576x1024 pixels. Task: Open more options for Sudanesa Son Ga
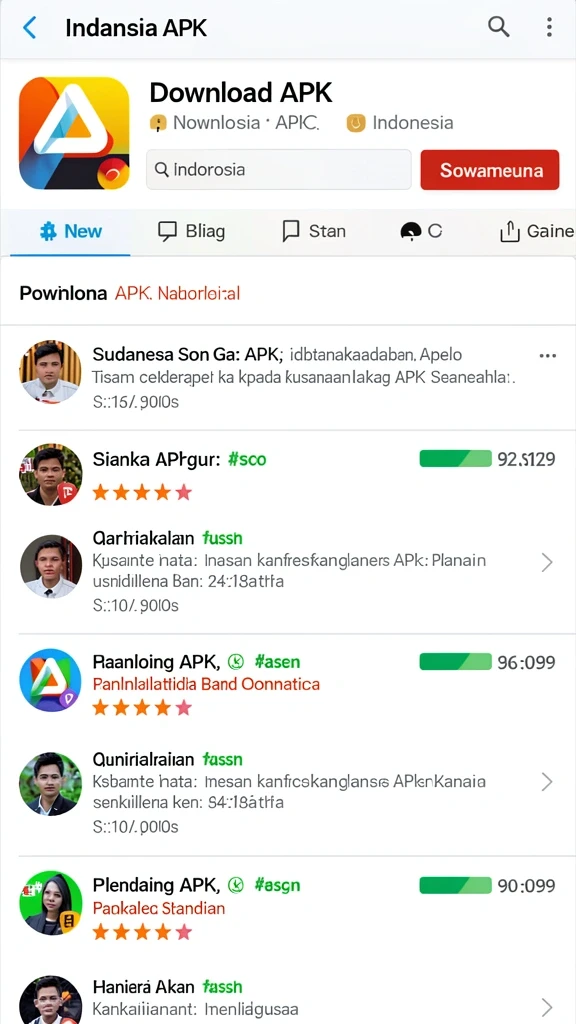(547, 356)
